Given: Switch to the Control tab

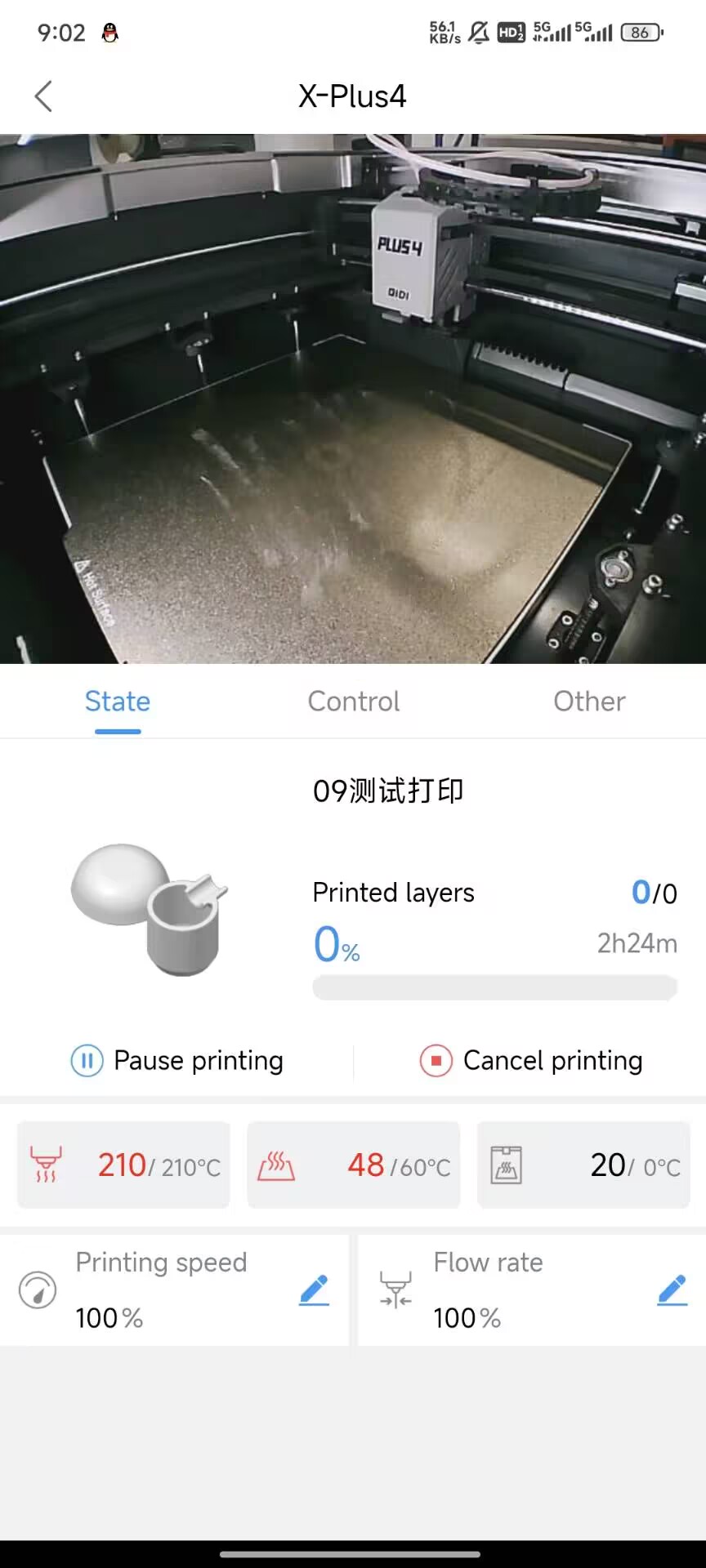Looking at the screenshot, I should coord(353,702).
